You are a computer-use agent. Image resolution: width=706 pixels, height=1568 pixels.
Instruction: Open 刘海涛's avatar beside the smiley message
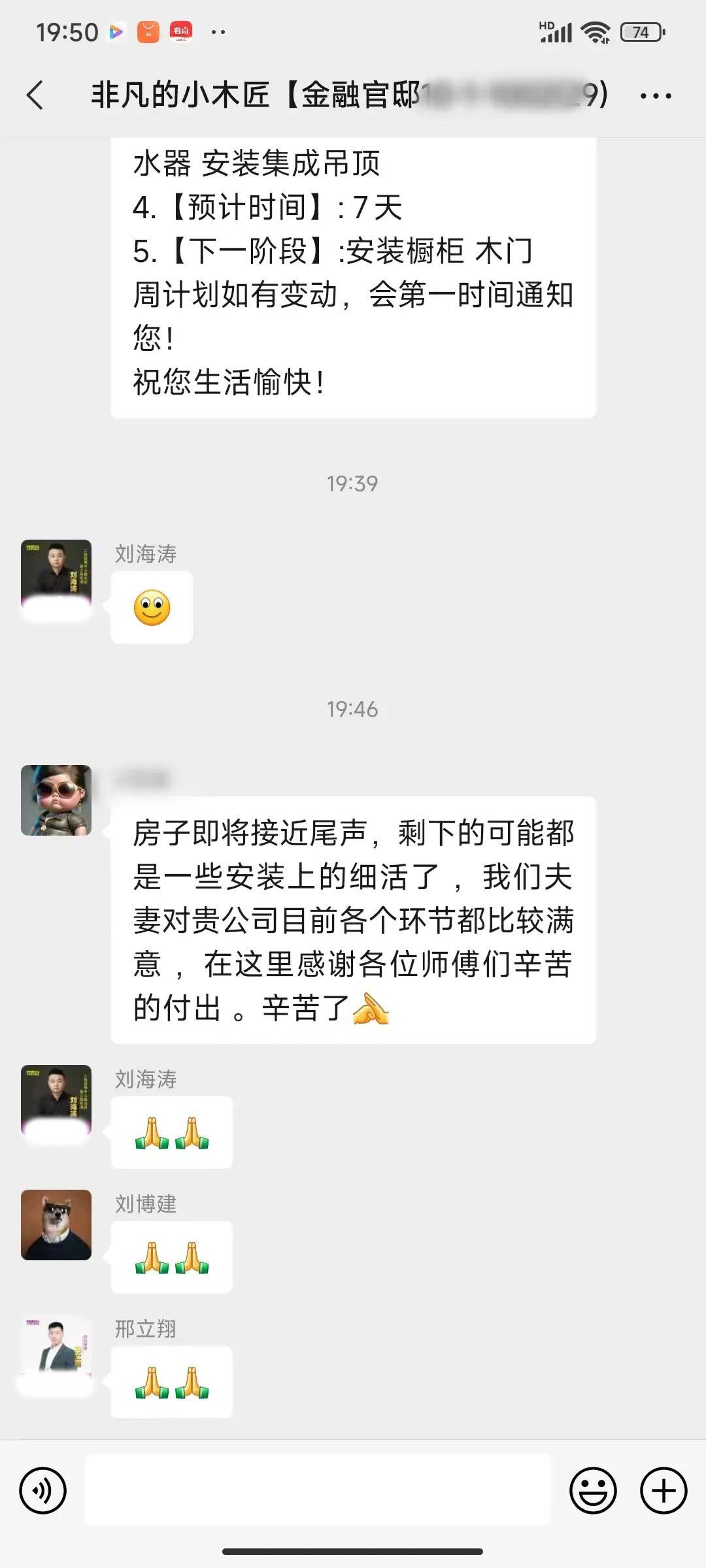click(x=56, y=575)
